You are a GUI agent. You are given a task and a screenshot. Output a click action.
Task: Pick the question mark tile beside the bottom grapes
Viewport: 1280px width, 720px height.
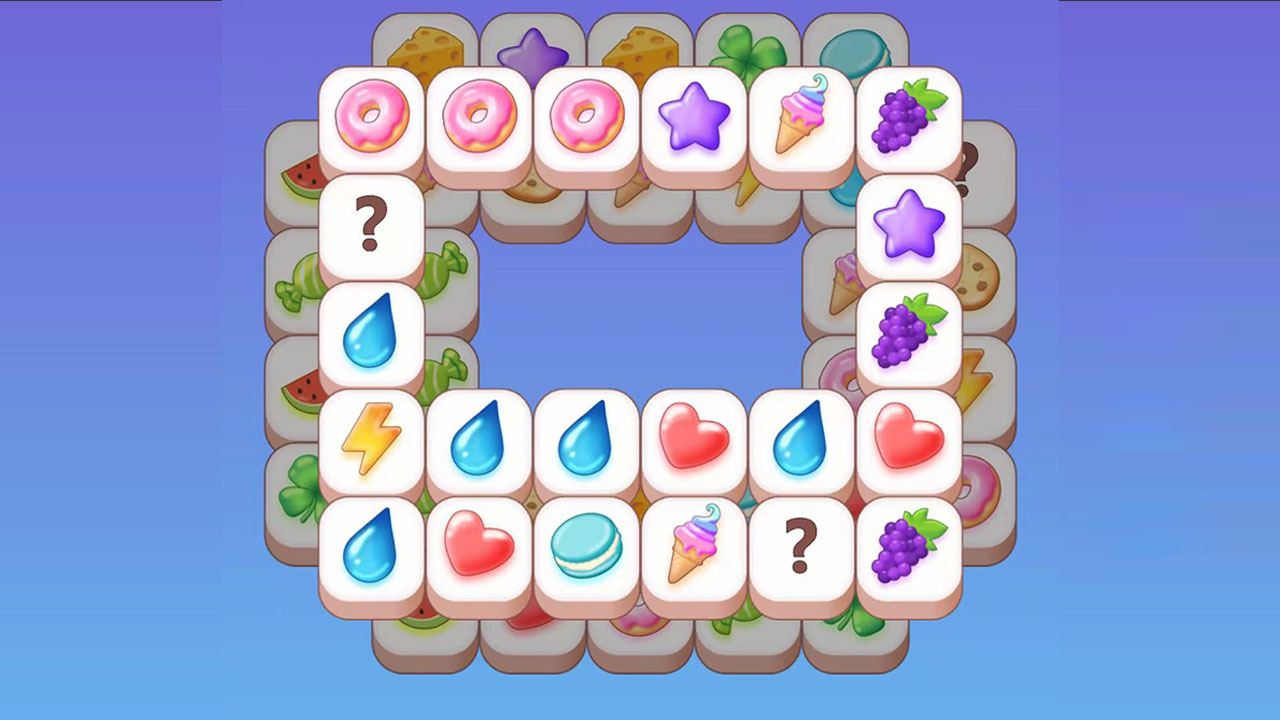[x=800, y=548]
